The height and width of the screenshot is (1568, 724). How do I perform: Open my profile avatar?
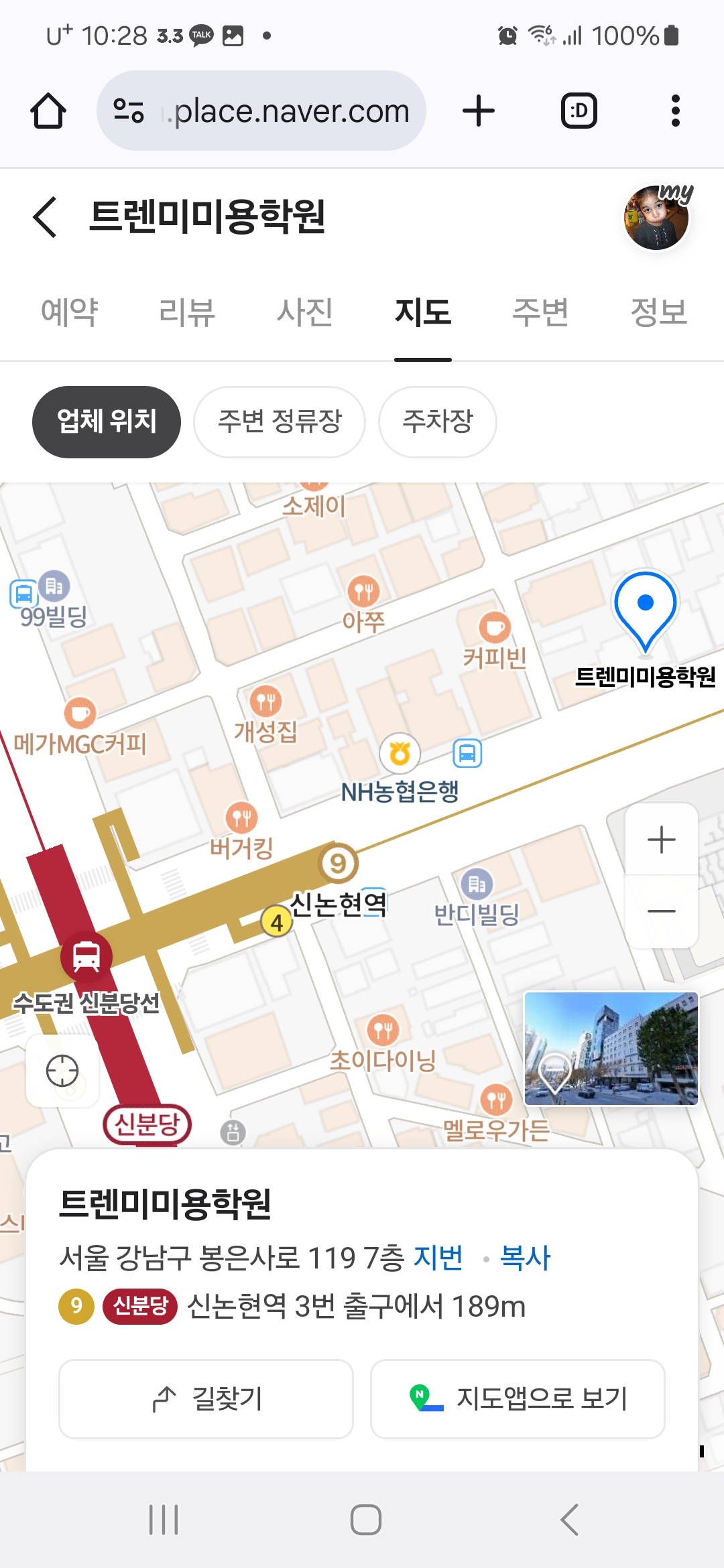pyautogui.click(x=656, y=218)
